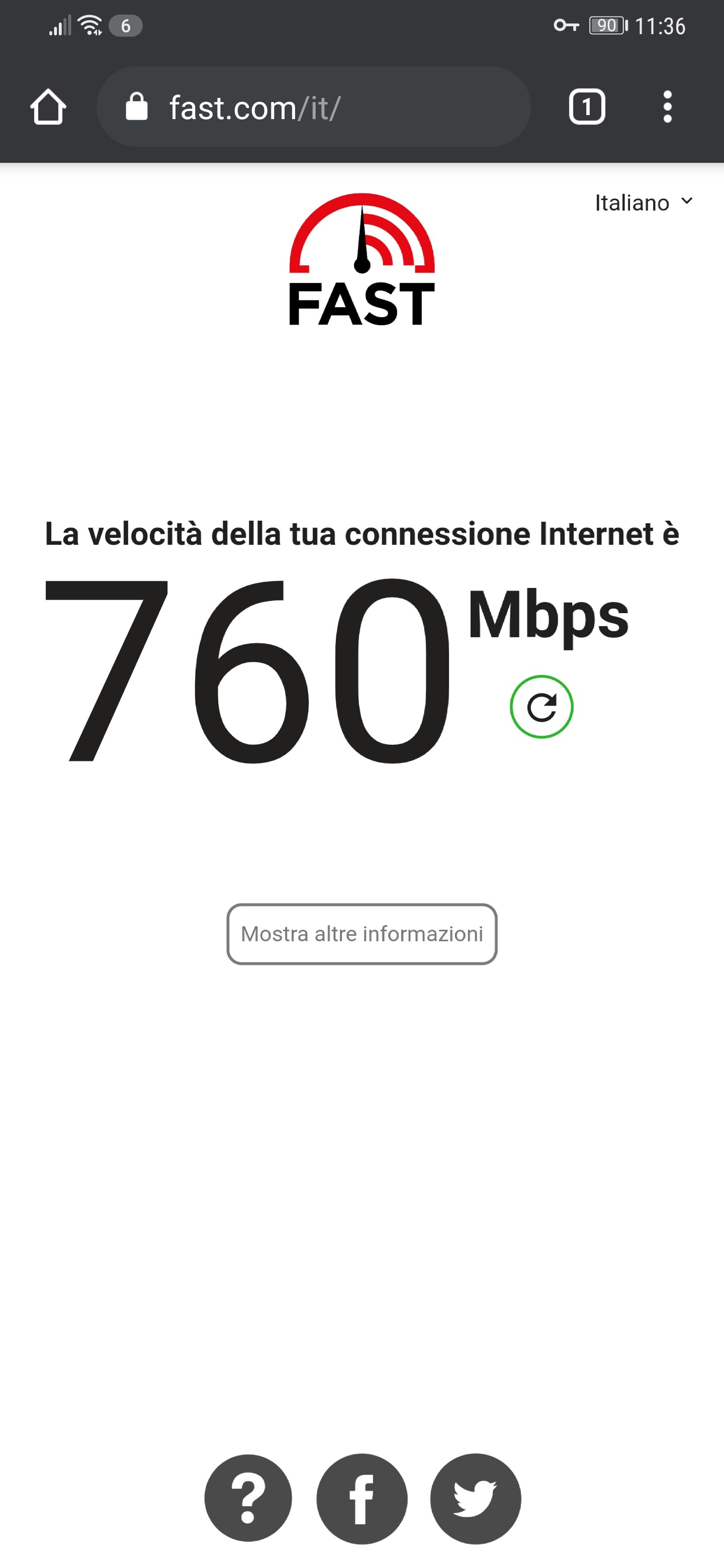Rerun the speed test

tap(541, 707)
